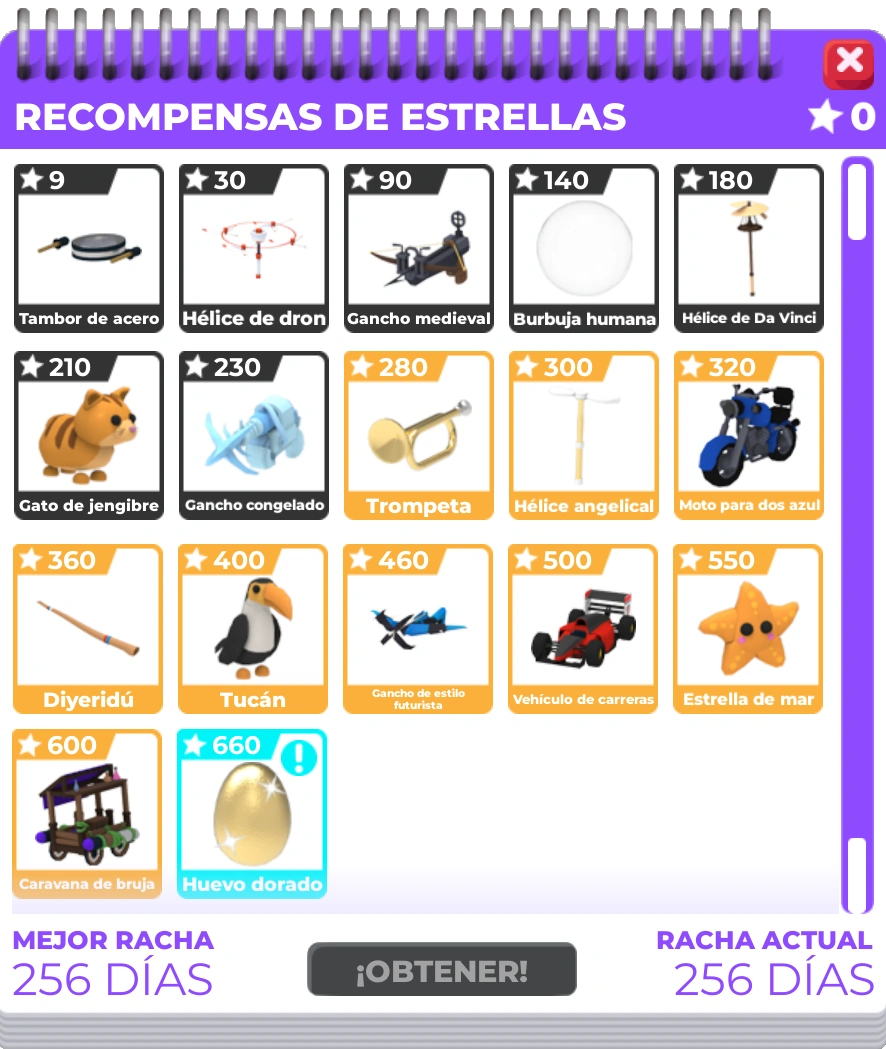Screen dimensions: 886x1049
Task: Select the Huevo dorado reward
Action: point(253,813)
